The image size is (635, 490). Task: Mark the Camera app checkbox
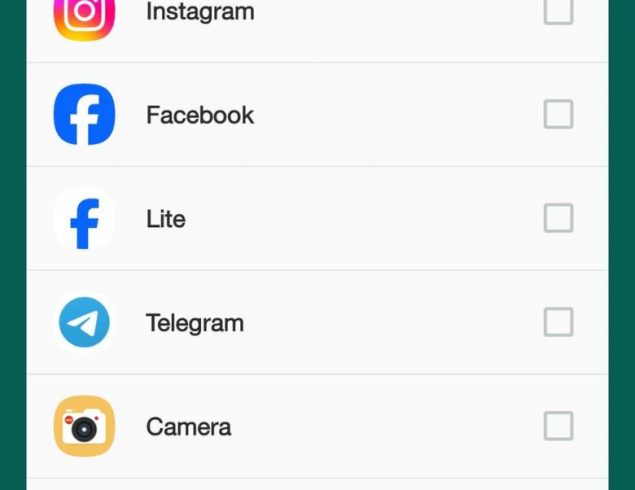tap(558, 426)
